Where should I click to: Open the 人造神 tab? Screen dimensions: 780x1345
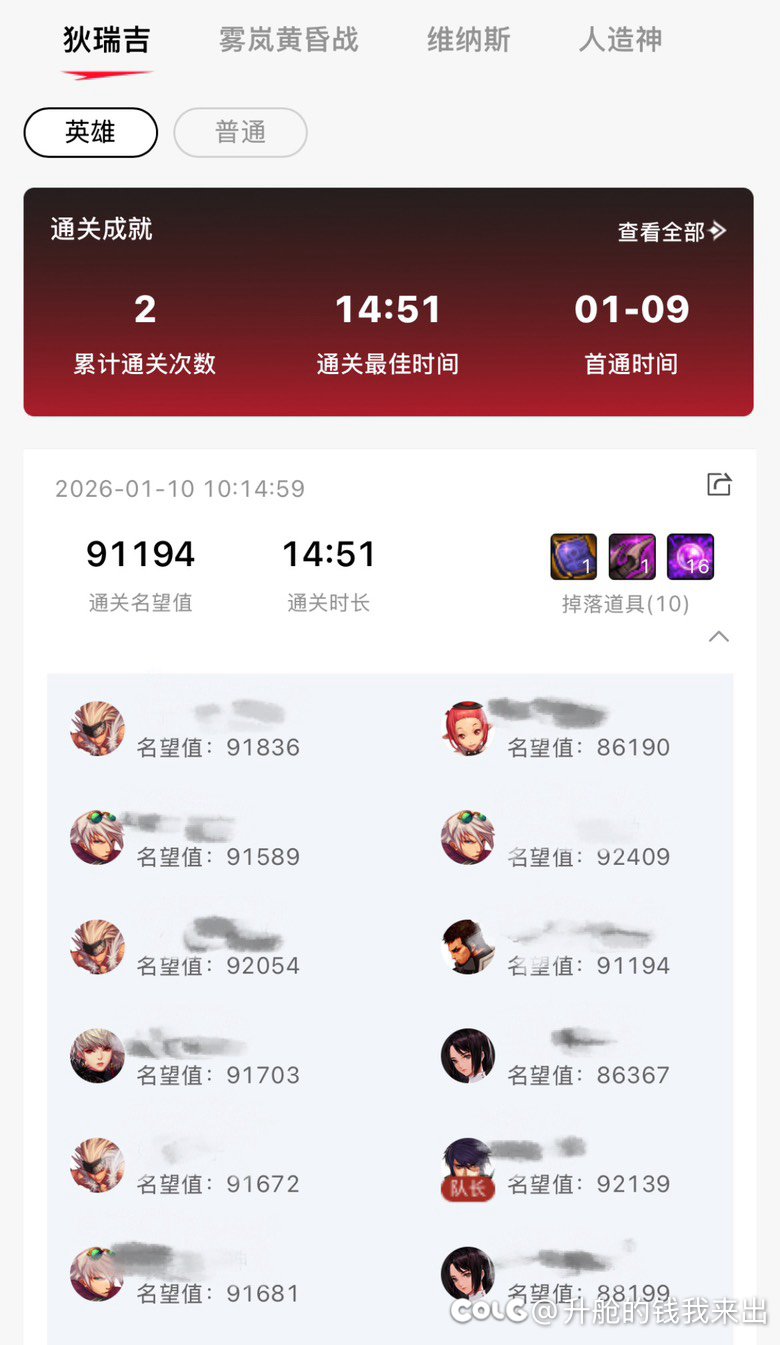620,40
